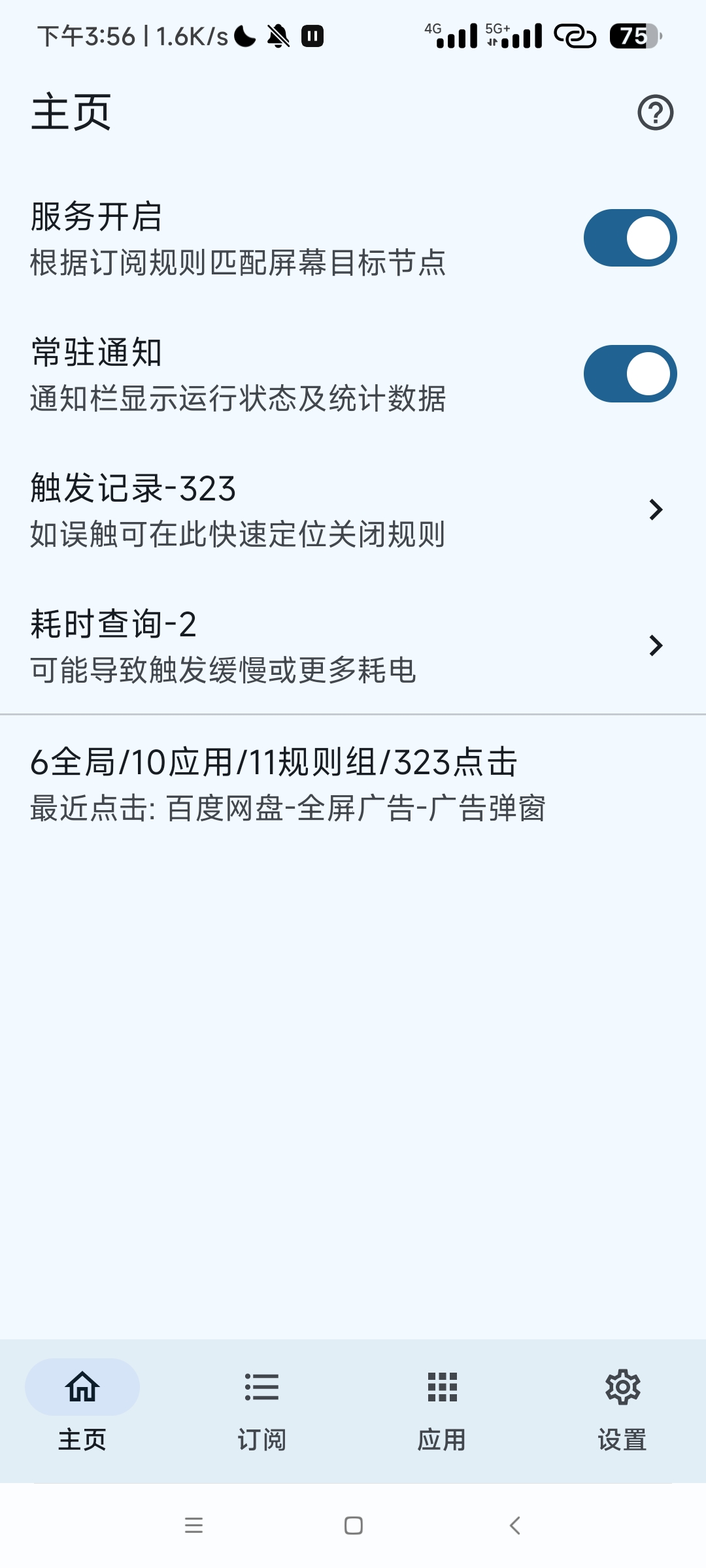Open the 设置 settings gear icon

(622, 1387)
